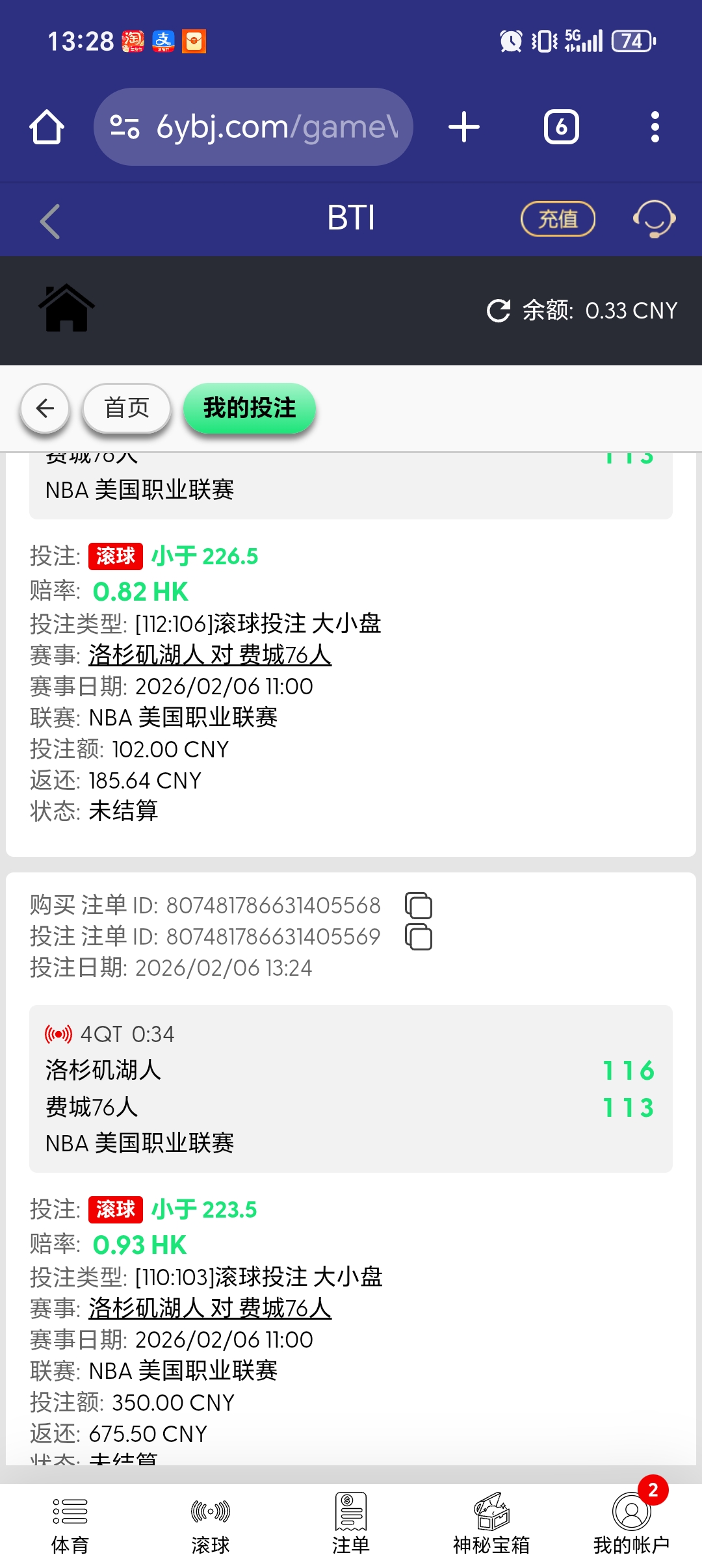This screenshot has height=1568, width=702.
Task: Refresh the 余额 balance
Action: [x=499, y=311]
